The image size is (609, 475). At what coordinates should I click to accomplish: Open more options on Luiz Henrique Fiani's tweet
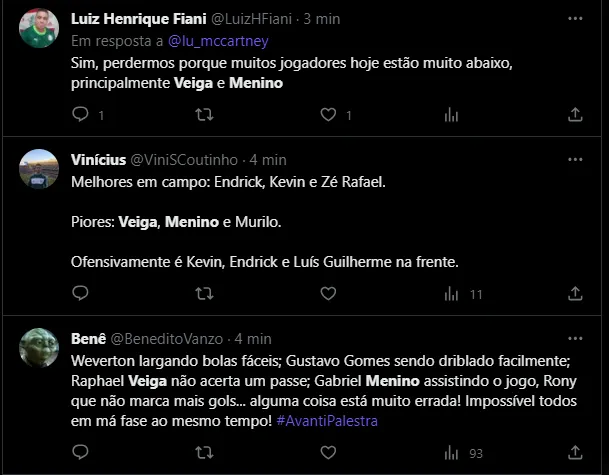point(574,18)
